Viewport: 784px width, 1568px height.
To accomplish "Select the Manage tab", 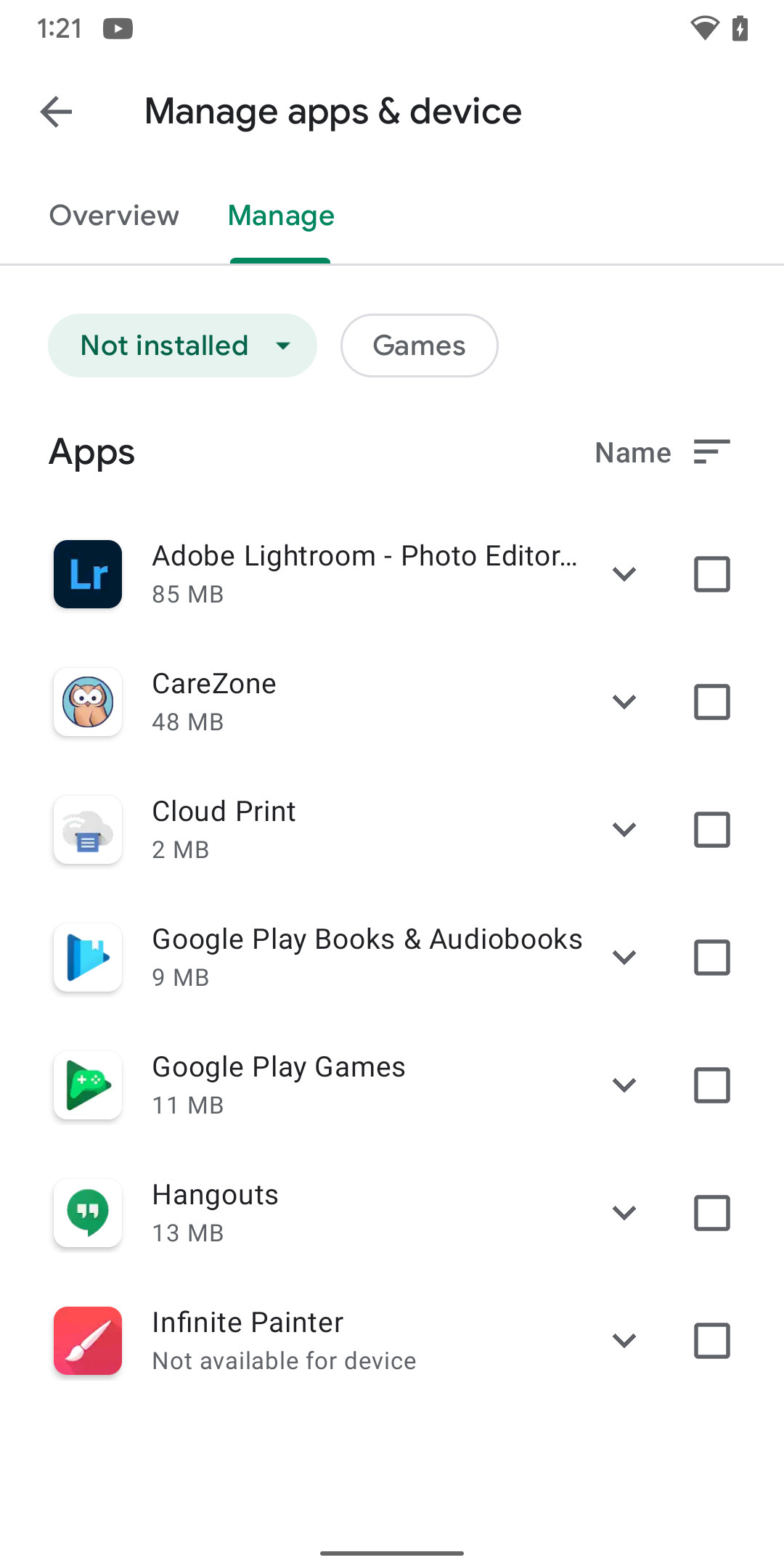I will pyautogui.click(x=280, y=216).
